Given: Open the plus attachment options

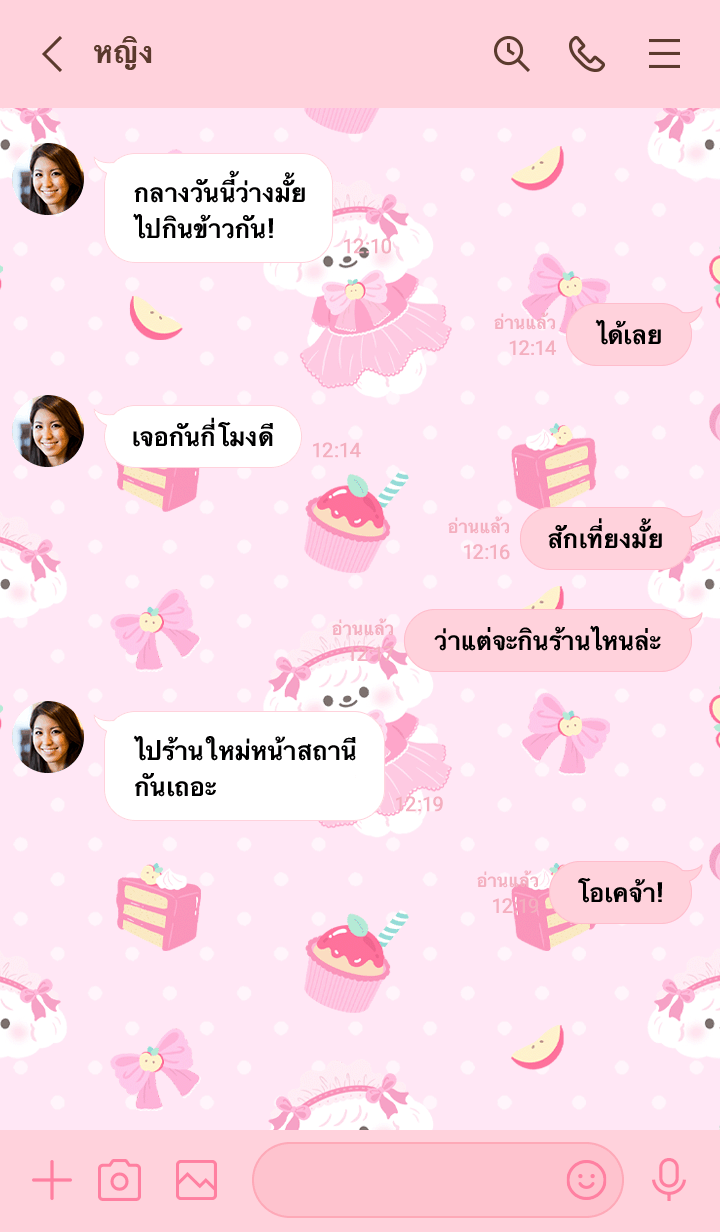Looking at the screenshot, I should click(x=52, y=1181).
